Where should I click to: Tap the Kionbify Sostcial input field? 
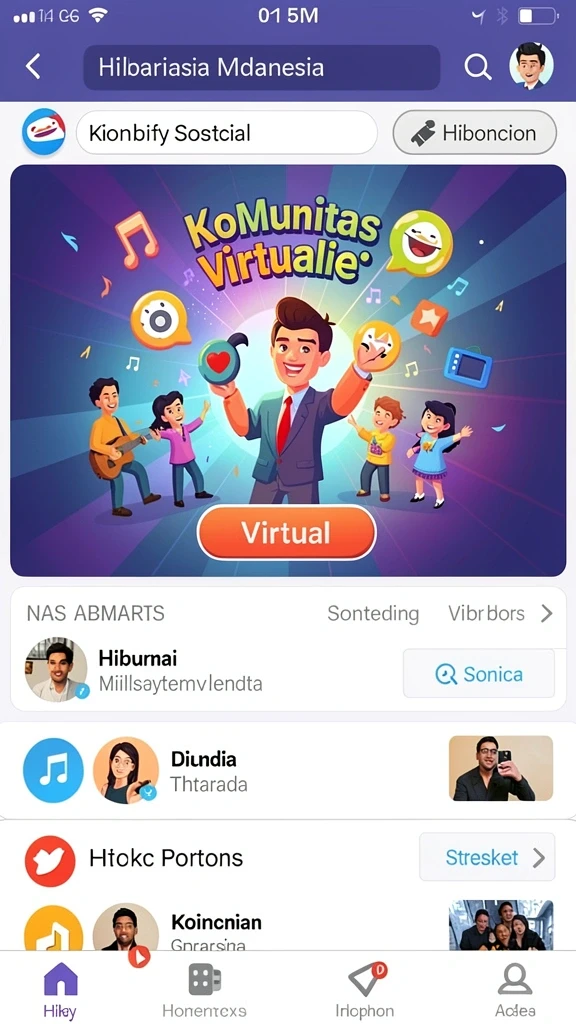(x=227, y=133)
